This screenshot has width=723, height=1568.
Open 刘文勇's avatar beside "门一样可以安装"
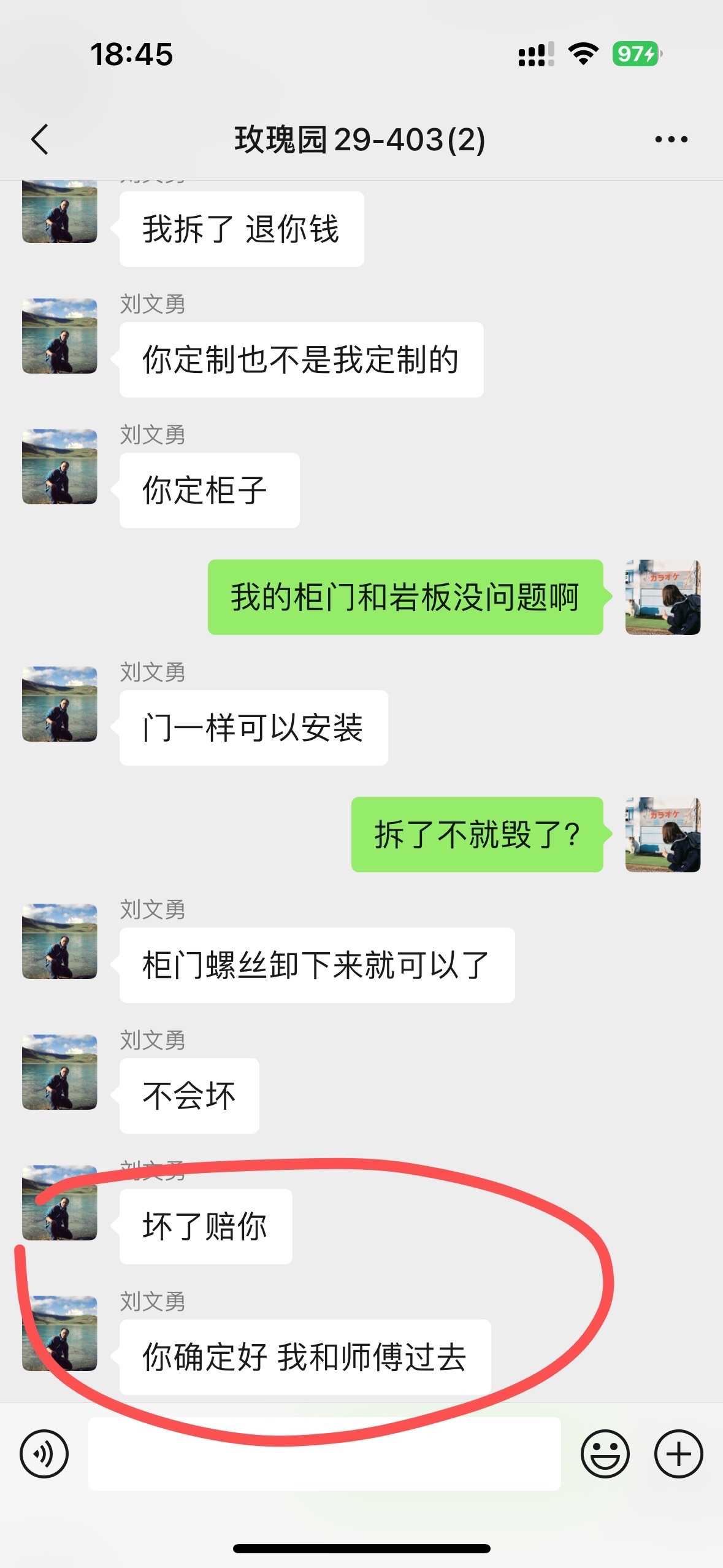coord(59,704)
